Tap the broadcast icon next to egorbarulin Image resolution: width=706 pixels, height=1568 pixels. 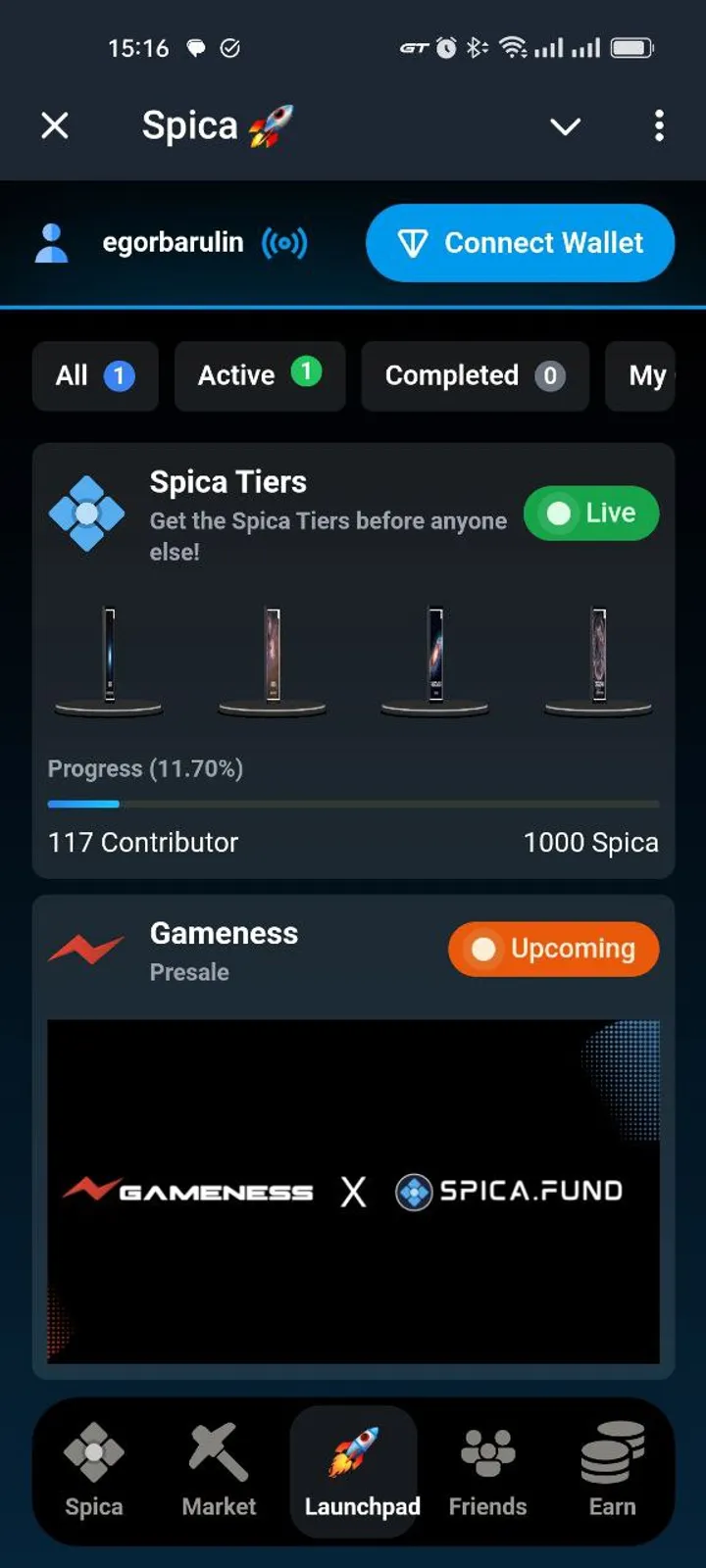tap(283, 243)
